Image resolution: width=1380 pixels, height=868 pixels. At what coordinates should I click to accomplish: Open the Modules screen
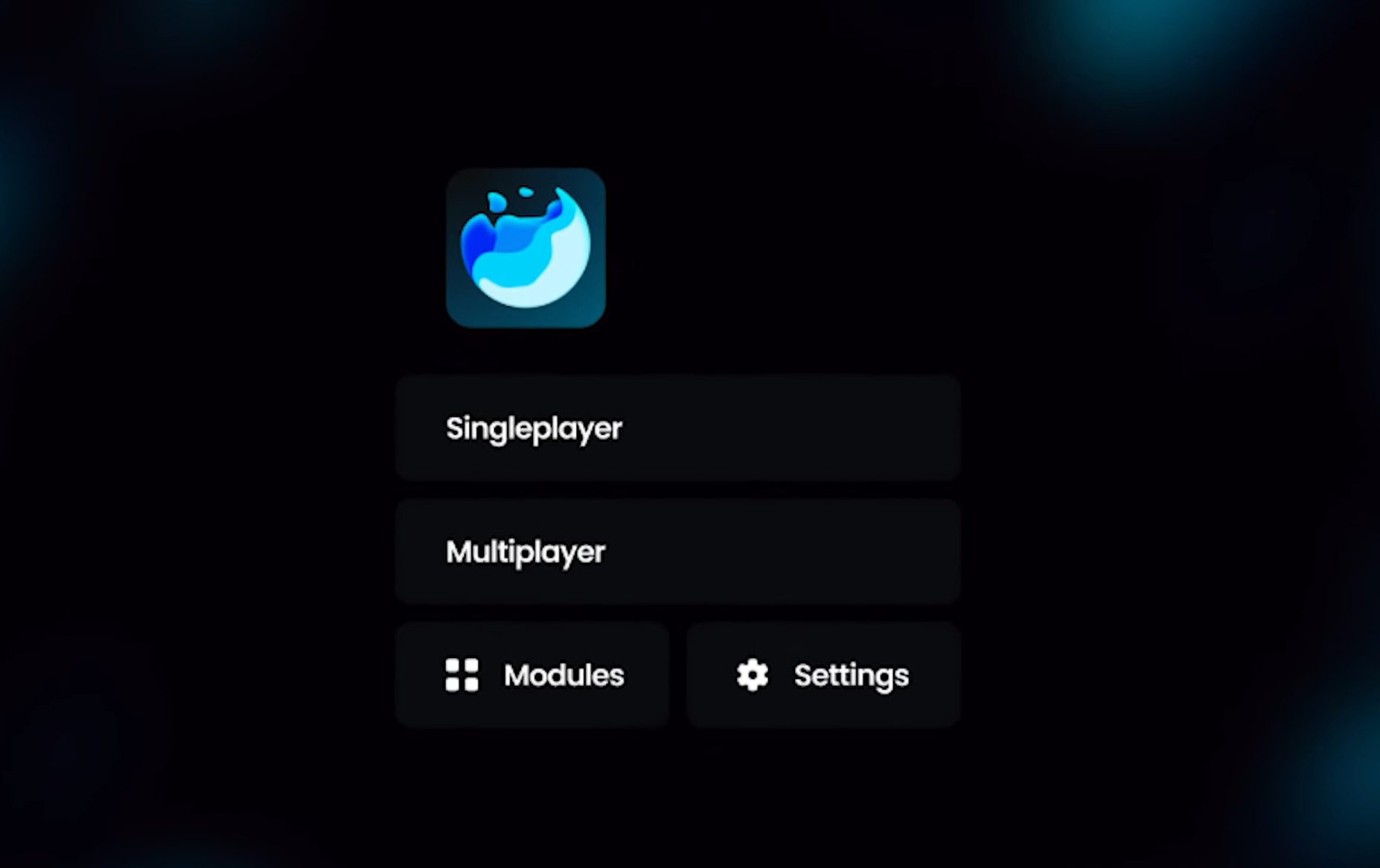532,675
